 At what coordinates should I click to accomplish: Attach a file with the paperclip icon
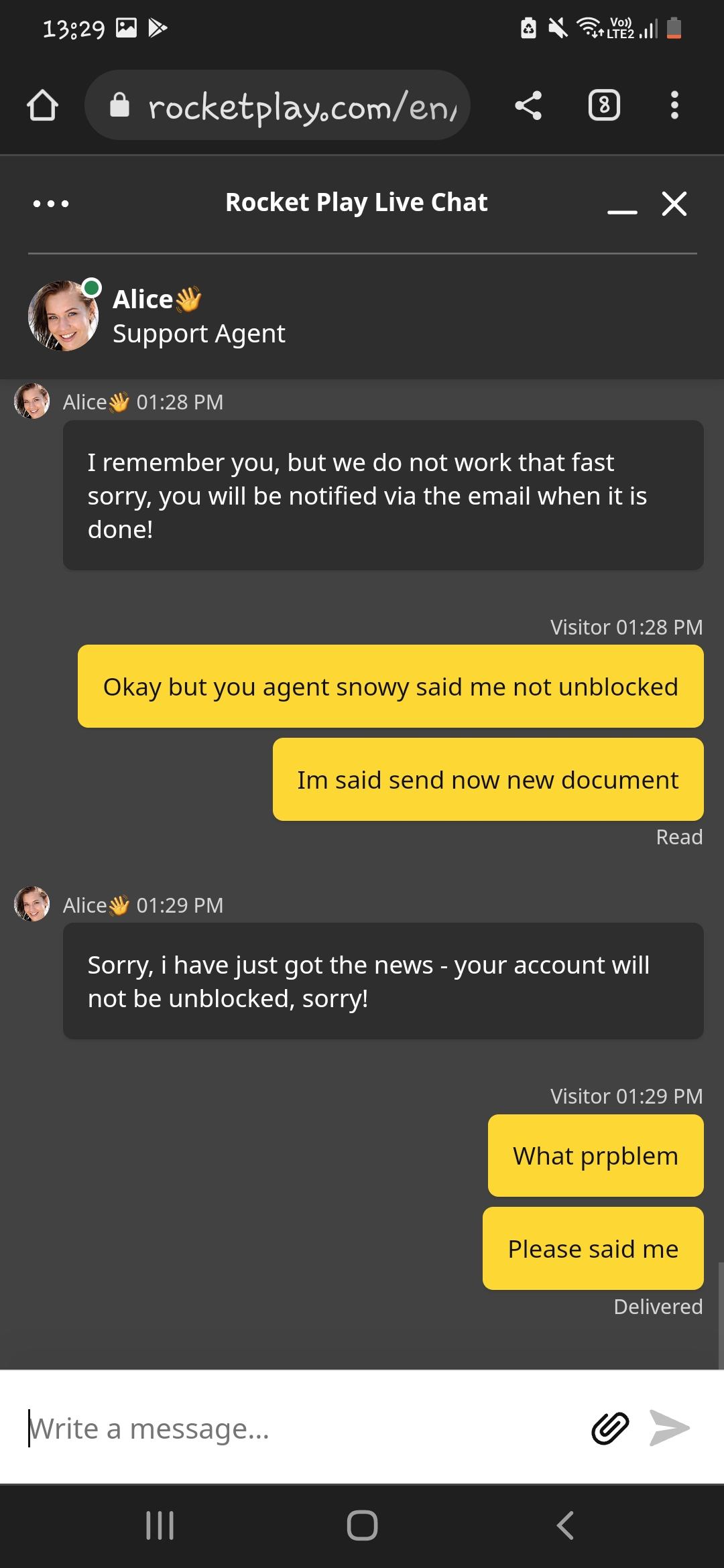610,1427
